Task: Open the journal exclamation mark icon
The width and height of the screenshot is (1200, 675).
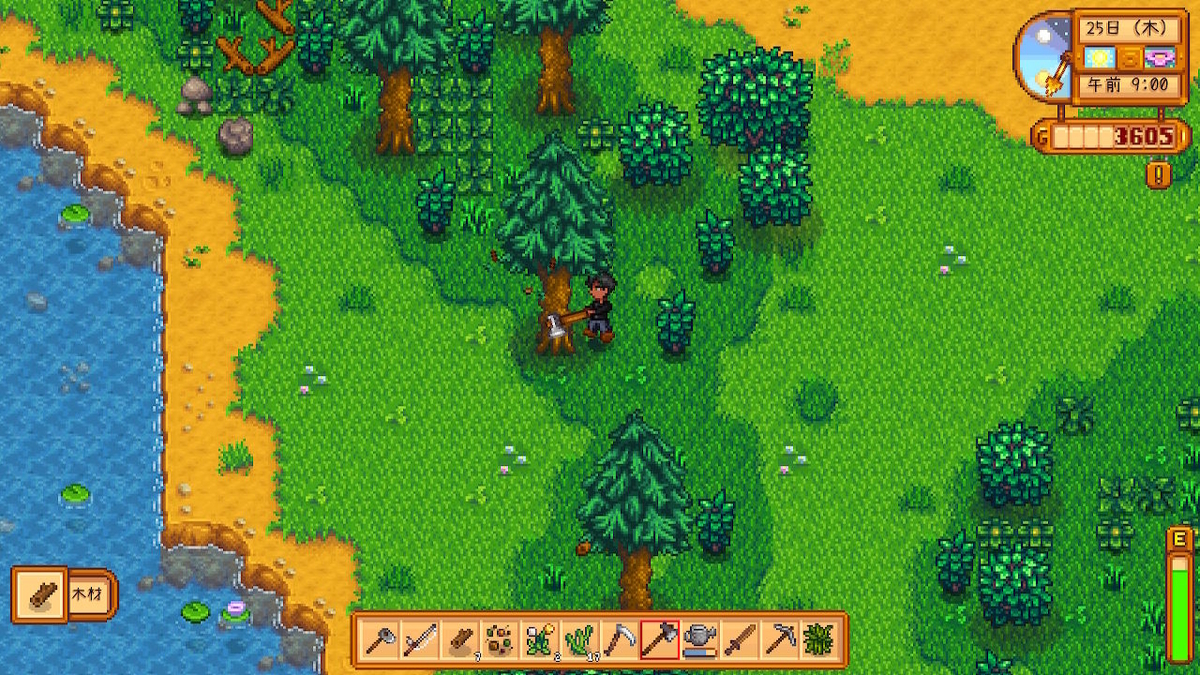Action: coord(1159,175)
